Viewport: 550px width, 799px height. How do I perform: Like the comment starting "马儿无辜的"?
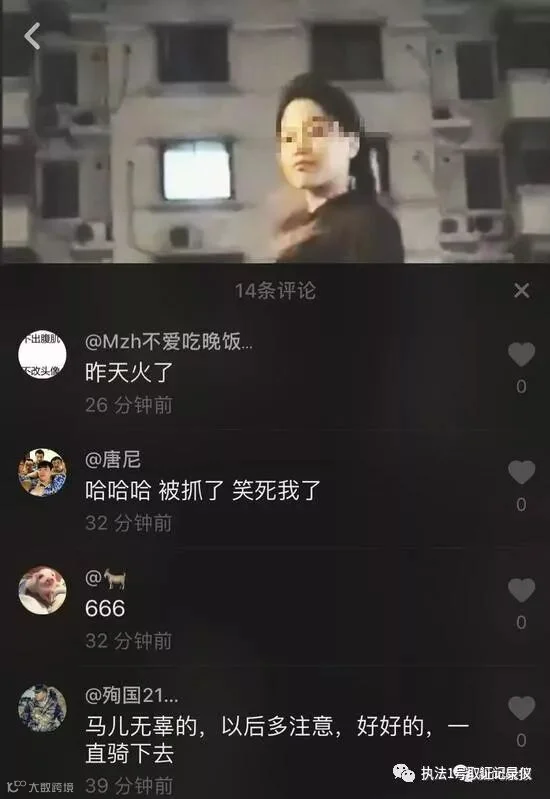[521, 708]
